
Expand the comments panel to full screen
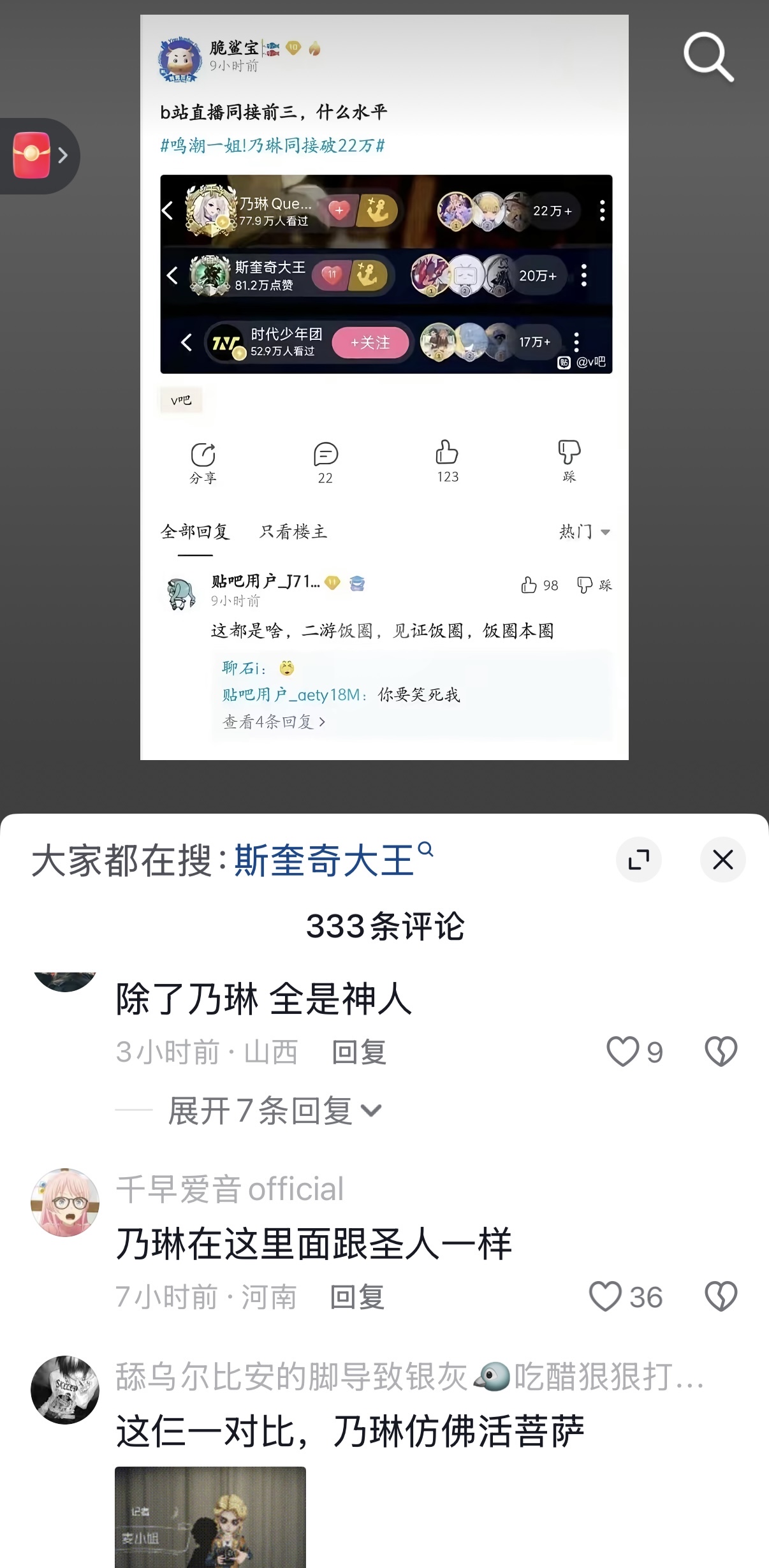click(x=638, y=860)
